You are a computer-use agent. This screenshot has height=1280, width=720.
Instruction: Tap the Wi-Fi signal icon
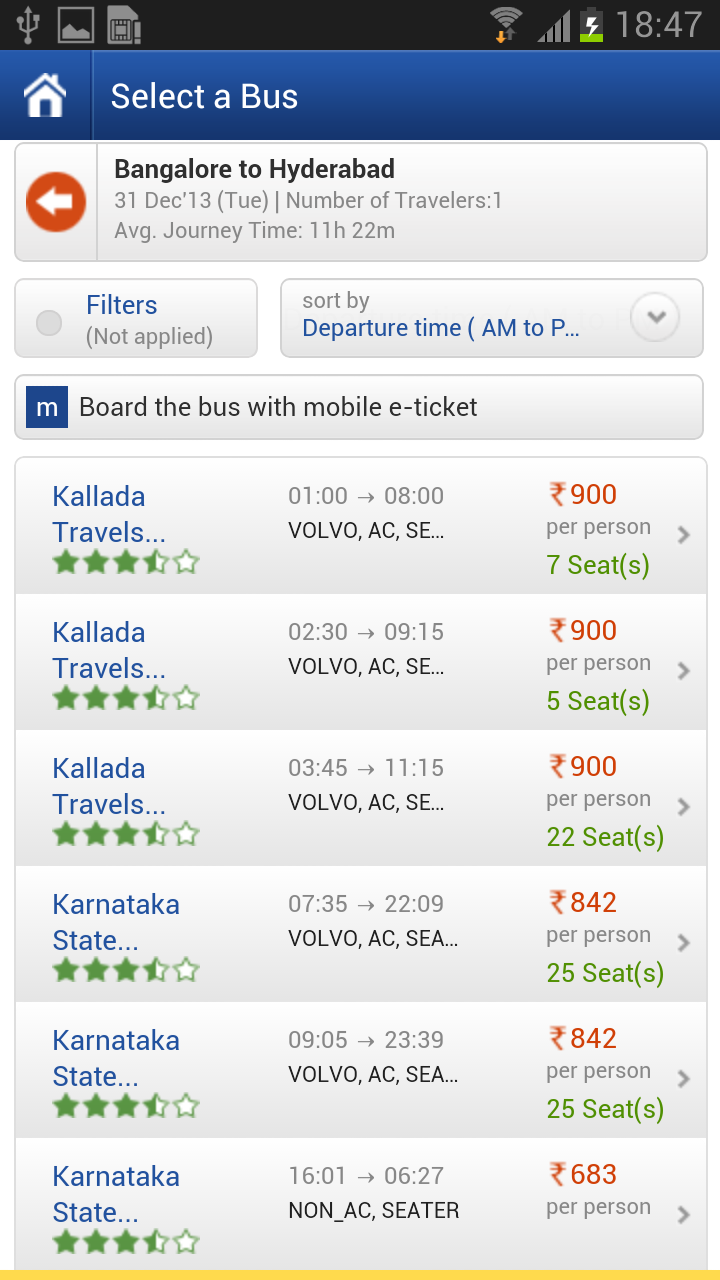point(505,16)
